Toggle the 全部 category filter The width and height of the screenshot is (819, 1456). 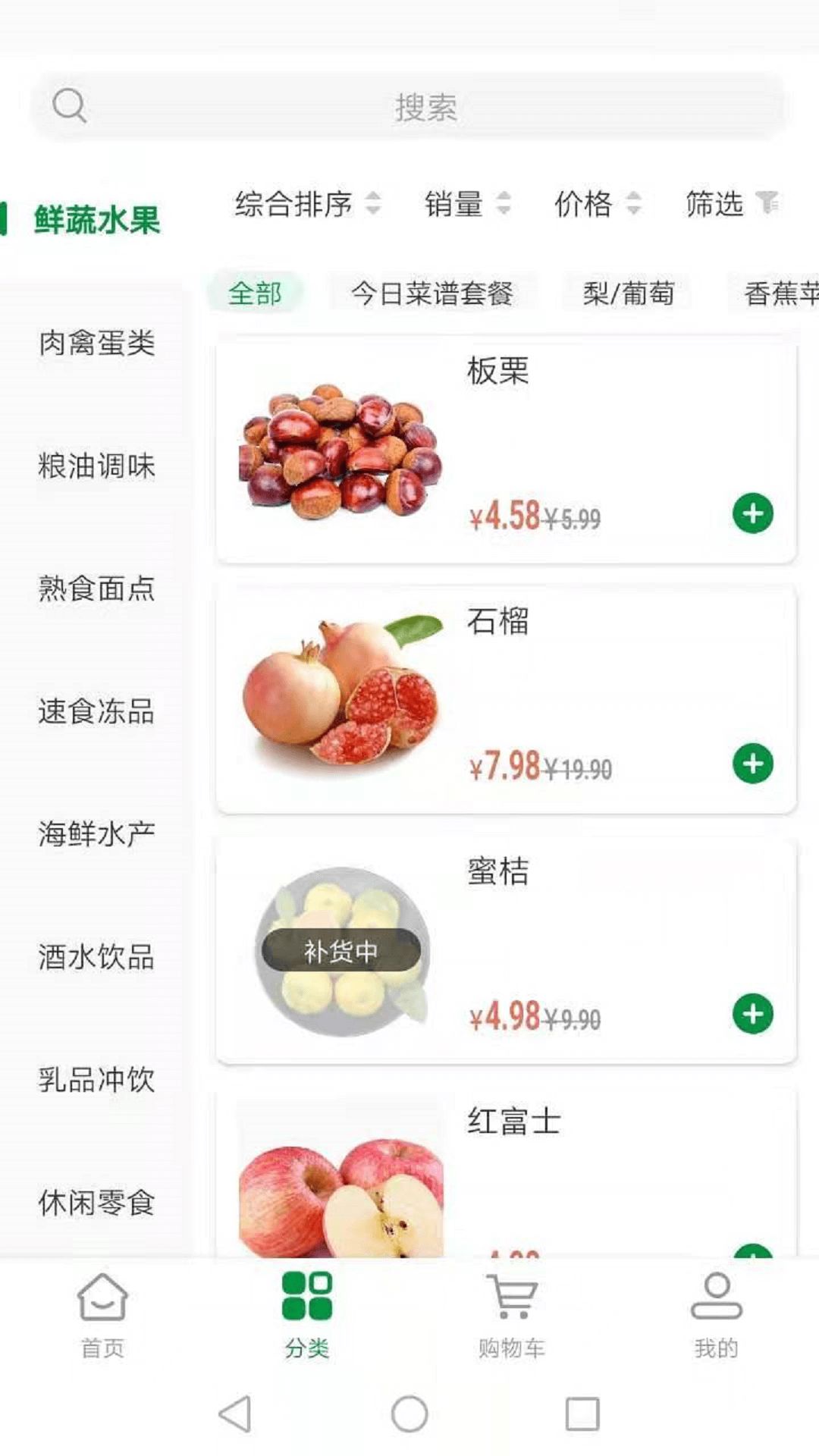[x=259, y=292]
